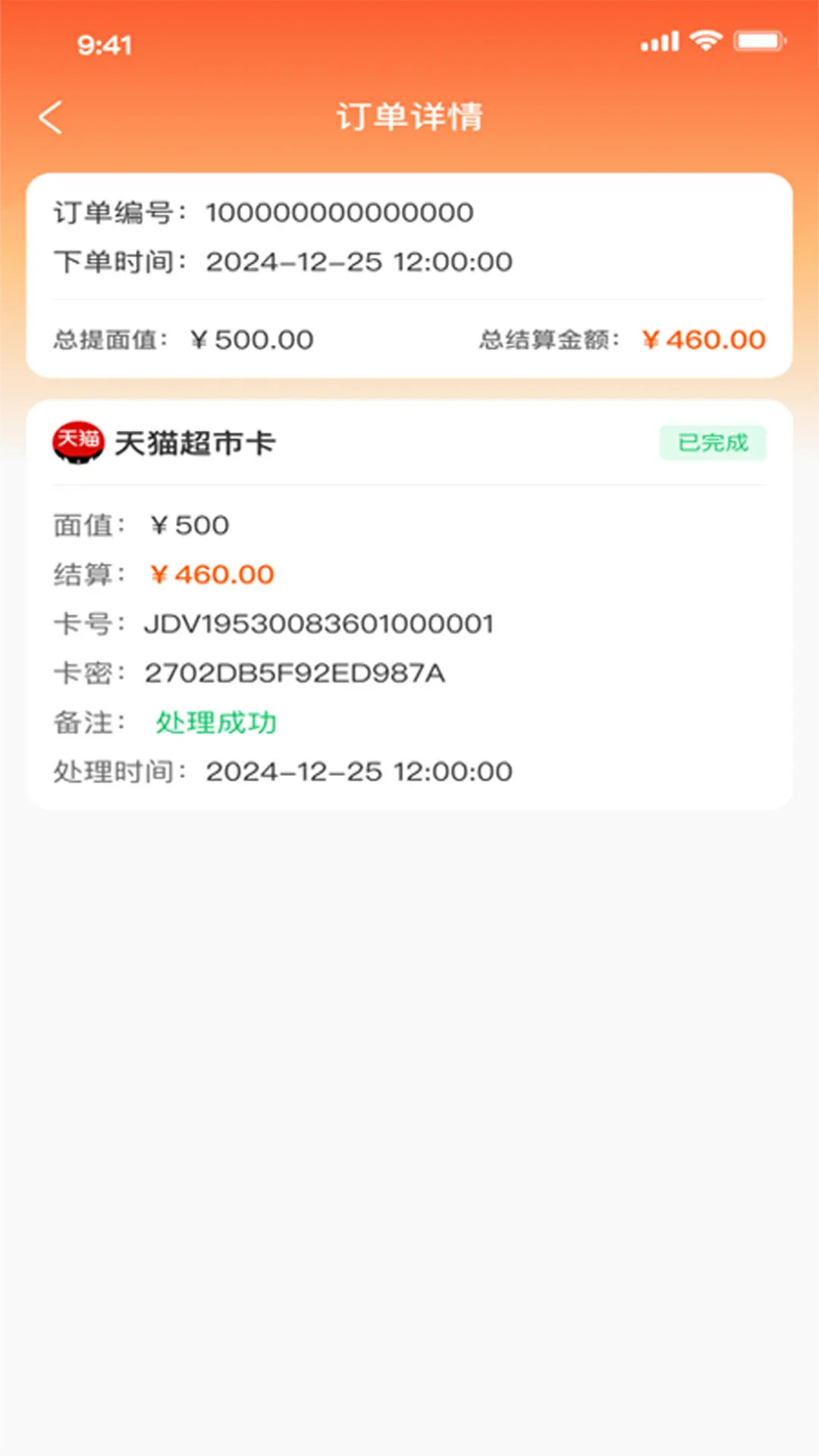Select the card password 2702DB5F92ED987A
Screen dimensions: 819x1456
(294, 673)
